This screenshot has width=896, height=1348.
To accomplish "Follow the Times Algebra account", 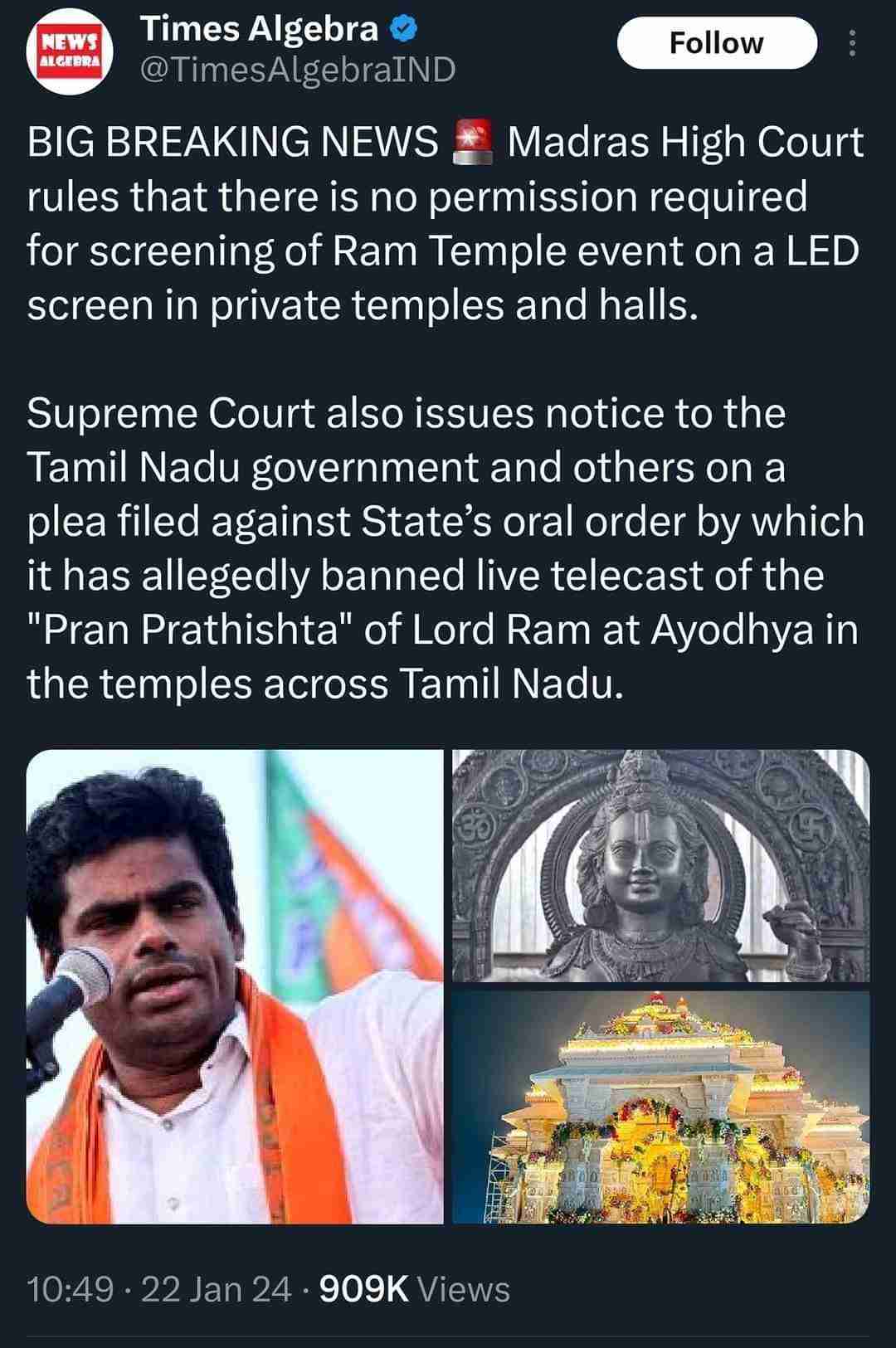I will 717,43.
